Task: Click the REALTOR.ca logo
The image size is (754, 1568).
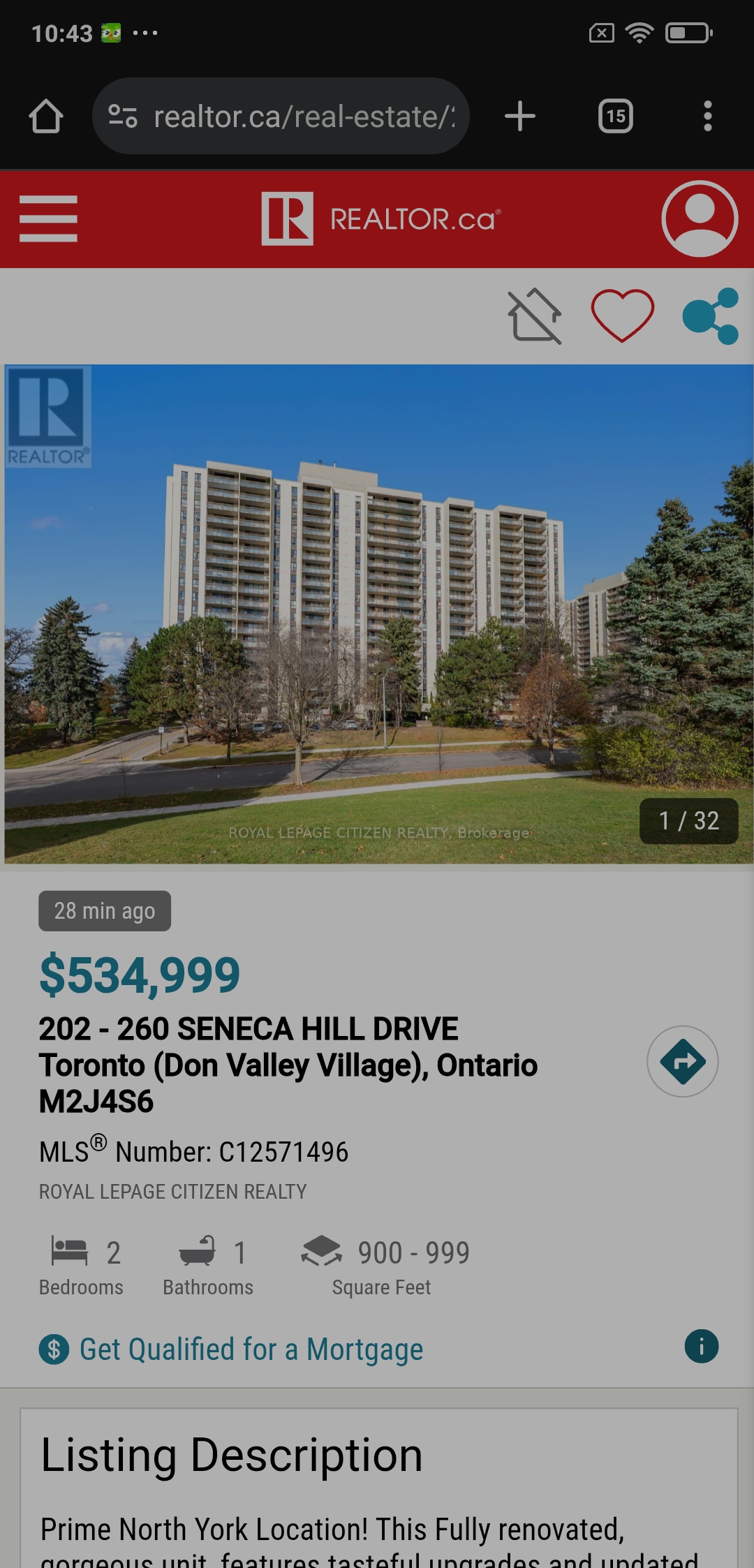Action: [380, 219]
